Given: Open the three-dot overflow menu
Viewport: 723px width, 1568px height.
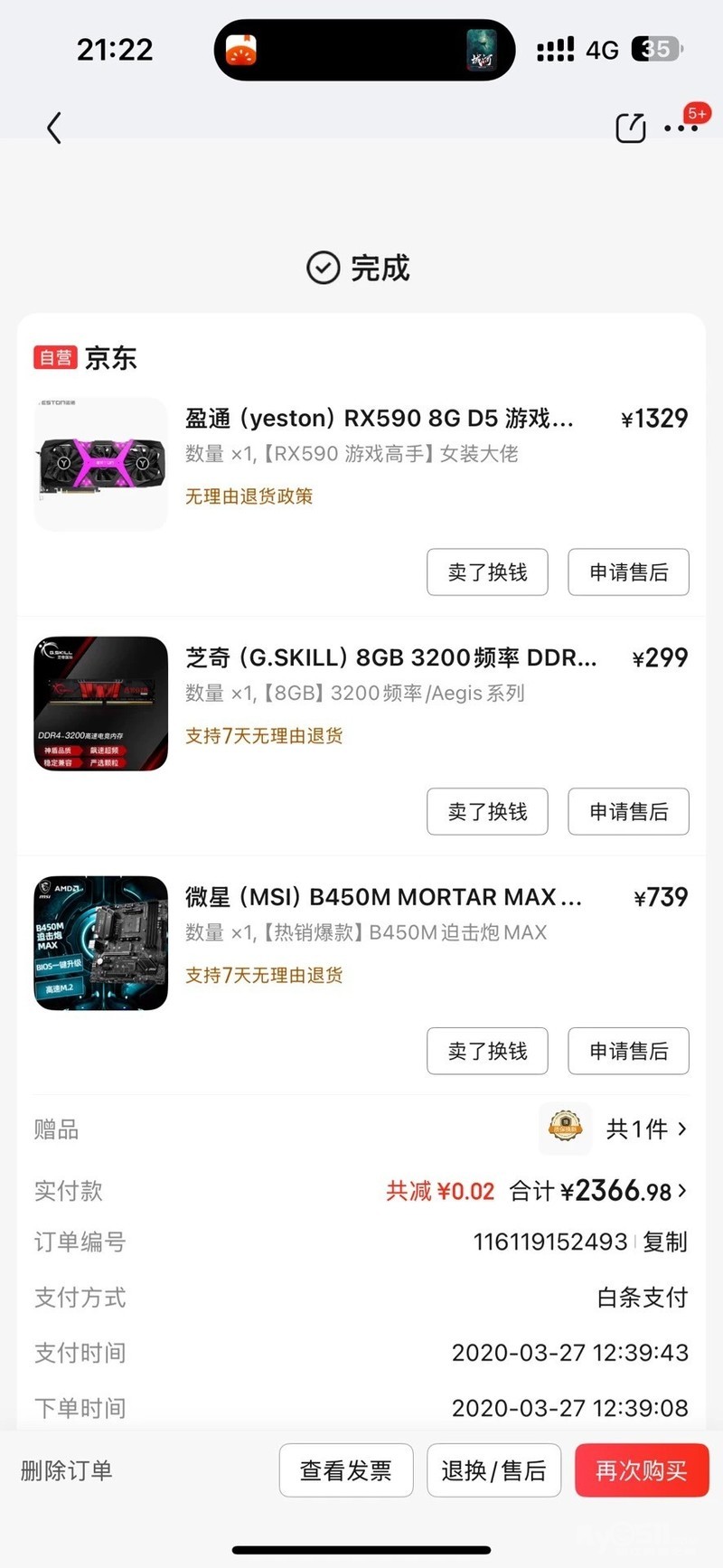Looking at the screenshot, I should click(x=681, y=128).
